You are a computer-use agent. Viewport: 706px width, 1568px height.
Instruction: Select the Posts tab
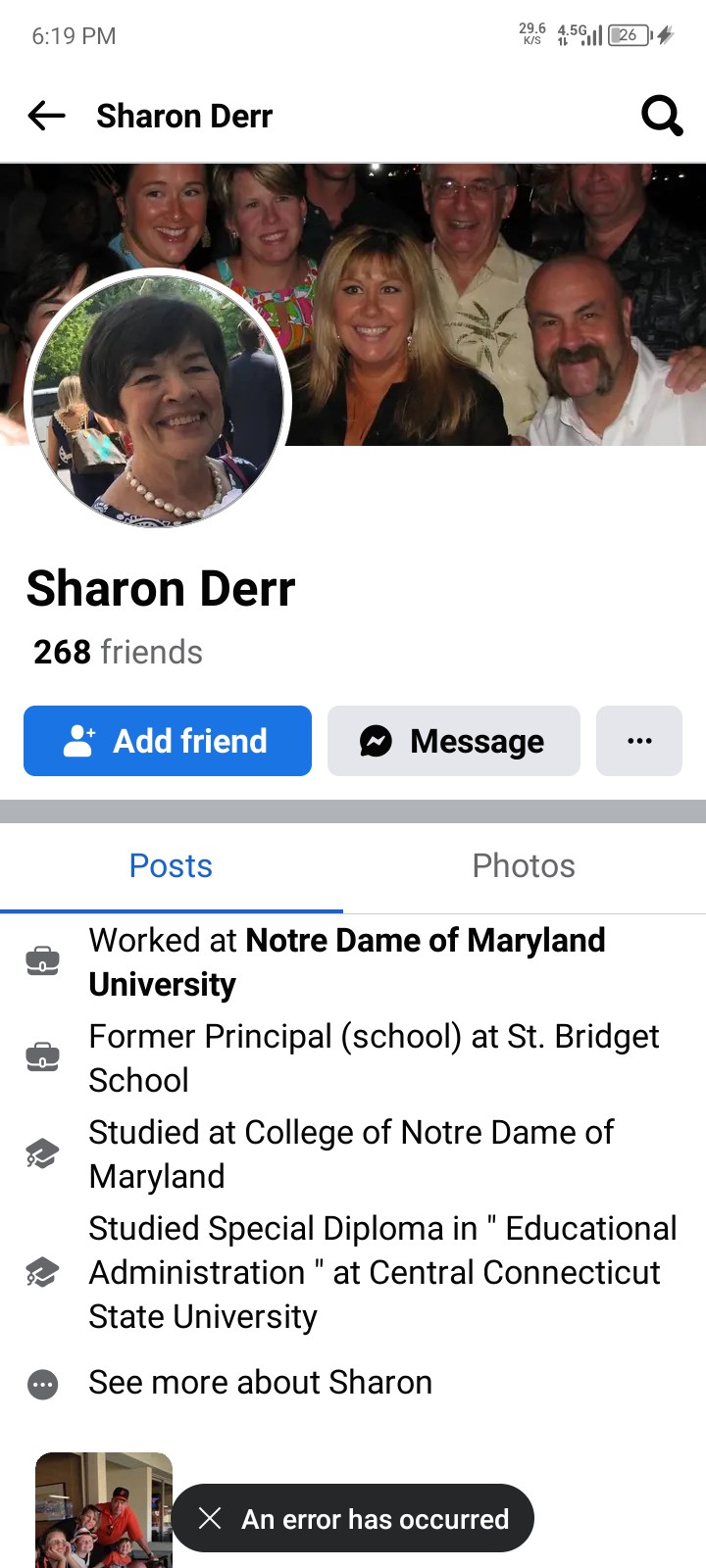click(171, 866)
